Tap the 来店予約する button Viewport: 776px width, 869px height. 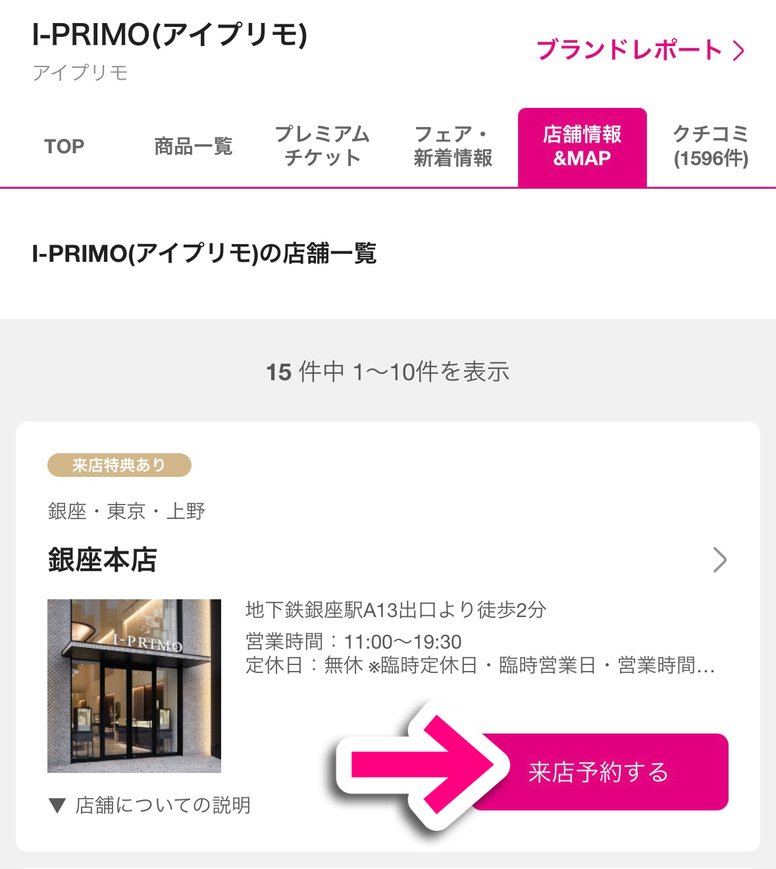point(598,772)
